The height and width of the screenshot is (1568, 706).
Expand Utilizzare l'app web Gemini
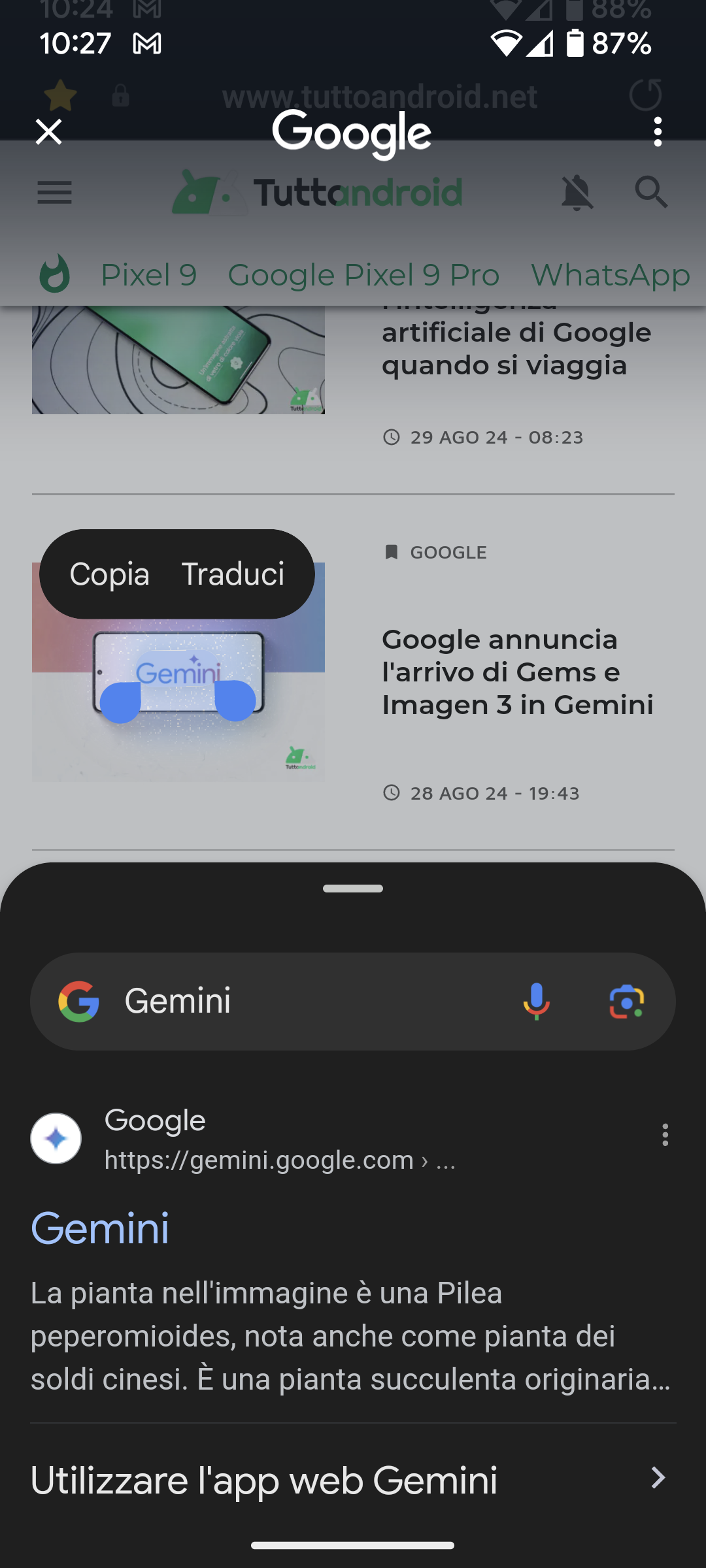[x=353, y=1480]
